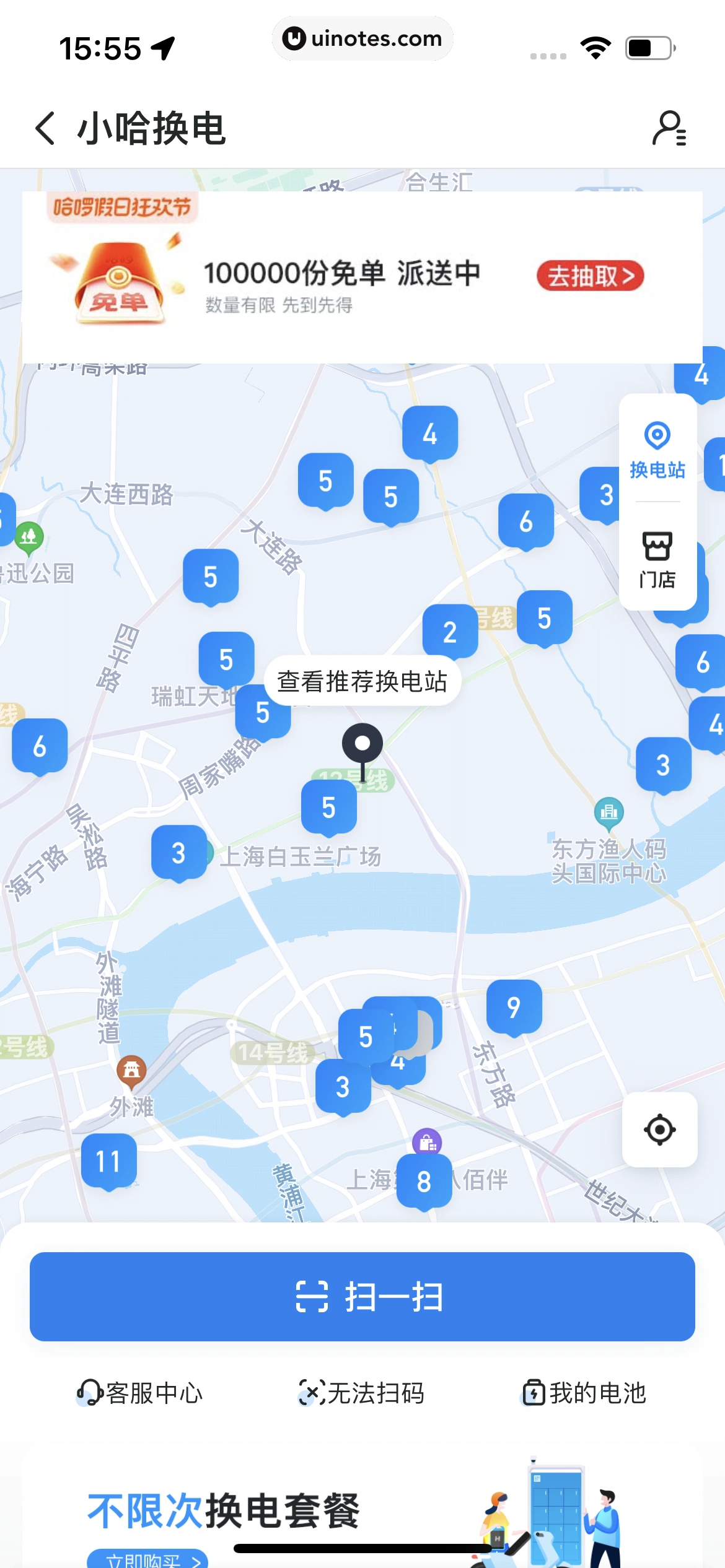Tap the 立即购买 purchase link
Image resolution: width=725 pixels, height=1568 pixels.
tap(147, 1561)
